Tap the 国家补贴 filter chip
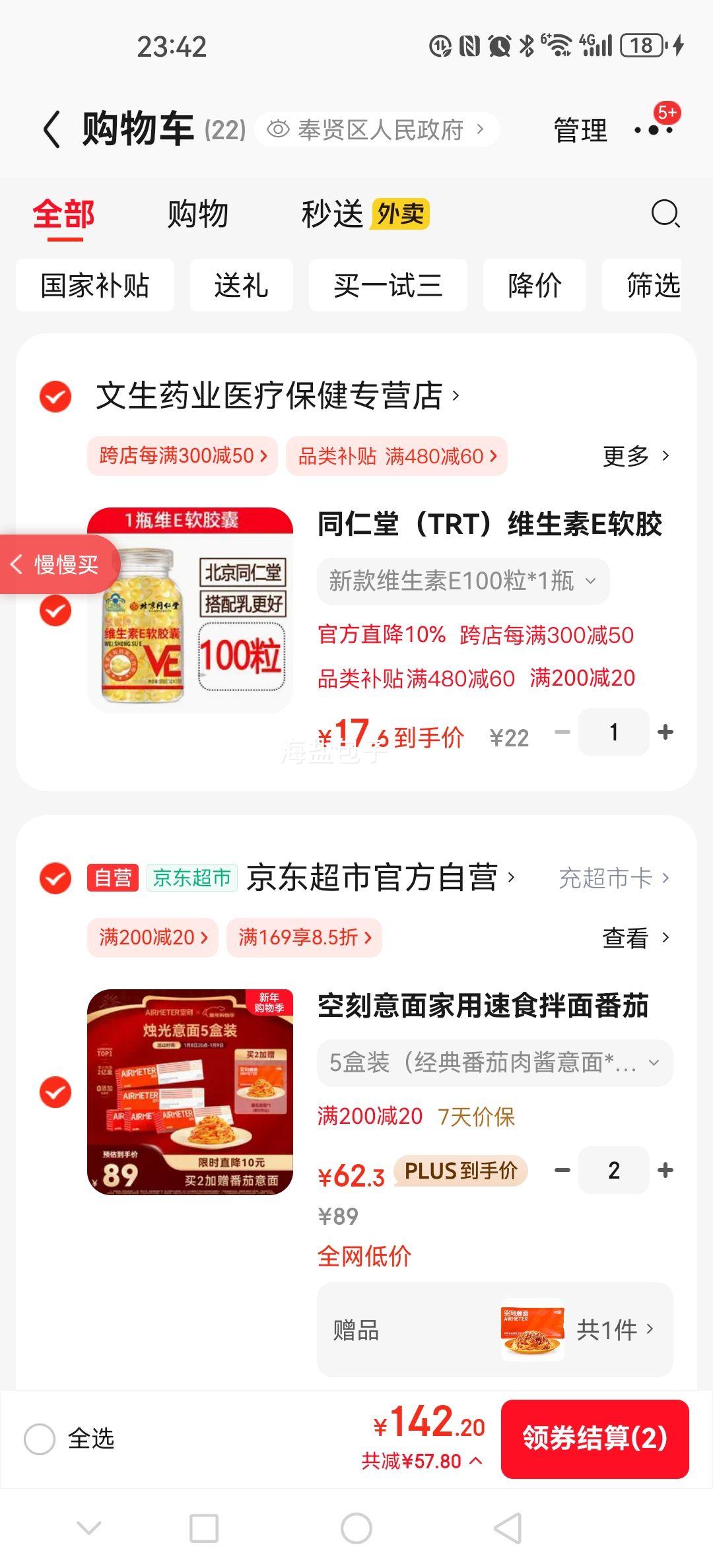The height and width of the screenshot is (1568, 713). tap(94, 286)
